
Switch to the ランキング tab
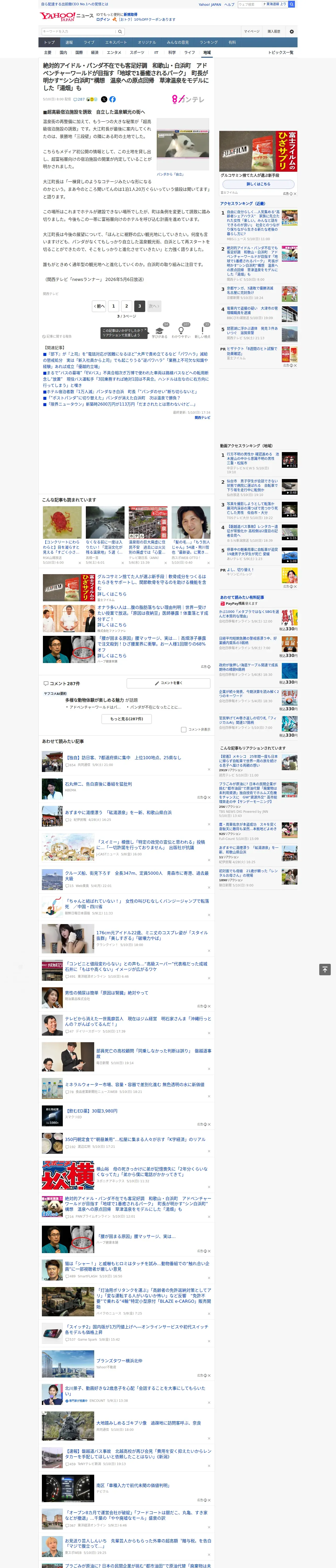(x=209, y=42)
